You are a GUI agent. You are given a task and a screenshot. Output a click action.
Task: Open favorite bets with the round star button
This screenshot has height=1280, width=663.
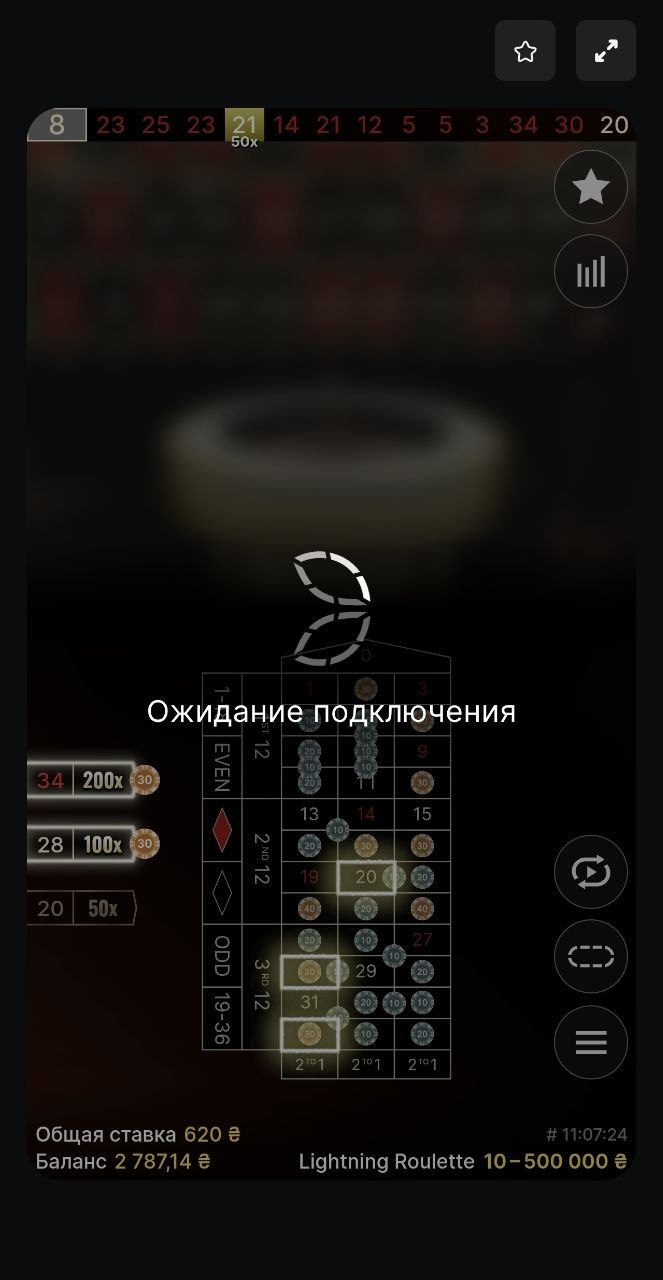[x=590, y=187]
